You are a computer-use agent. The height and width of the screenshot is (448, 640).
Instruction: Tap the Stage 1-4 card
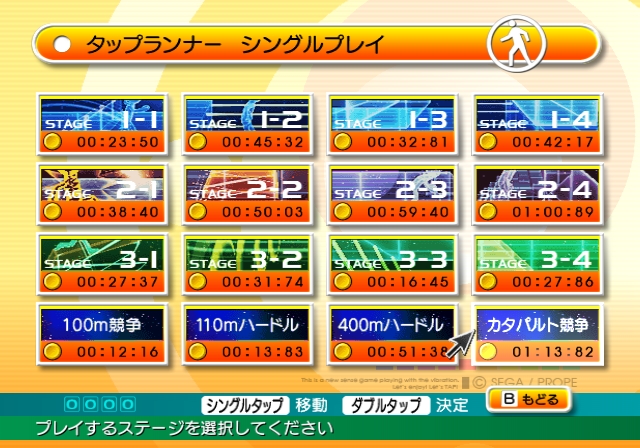coord(538,124)
